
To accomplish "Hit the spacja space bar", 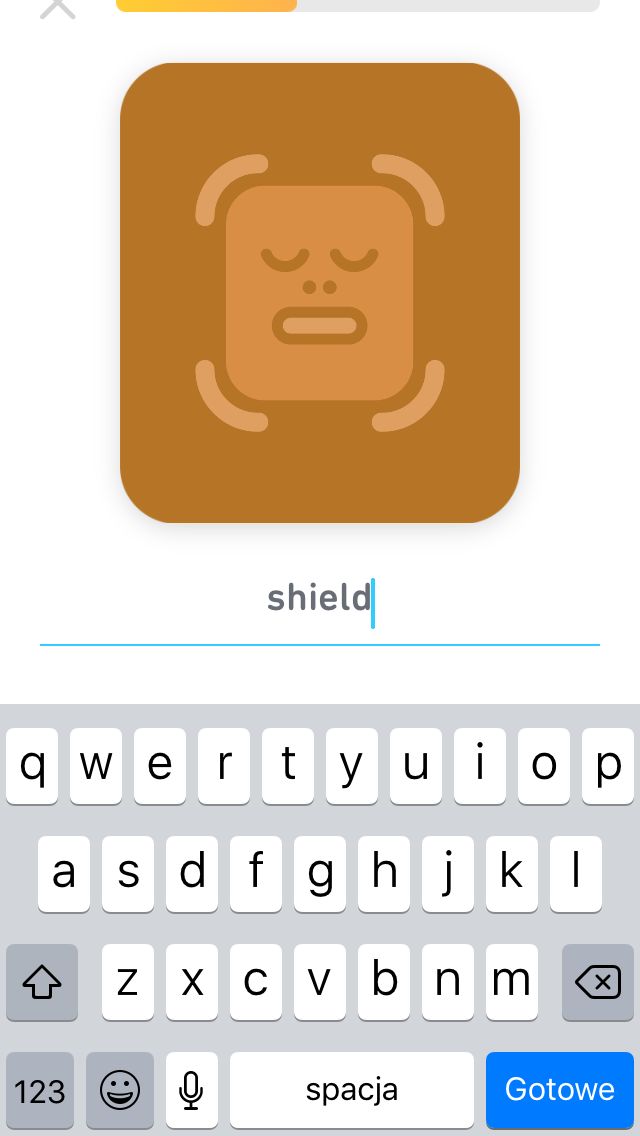I will (x=352, y=1089).
